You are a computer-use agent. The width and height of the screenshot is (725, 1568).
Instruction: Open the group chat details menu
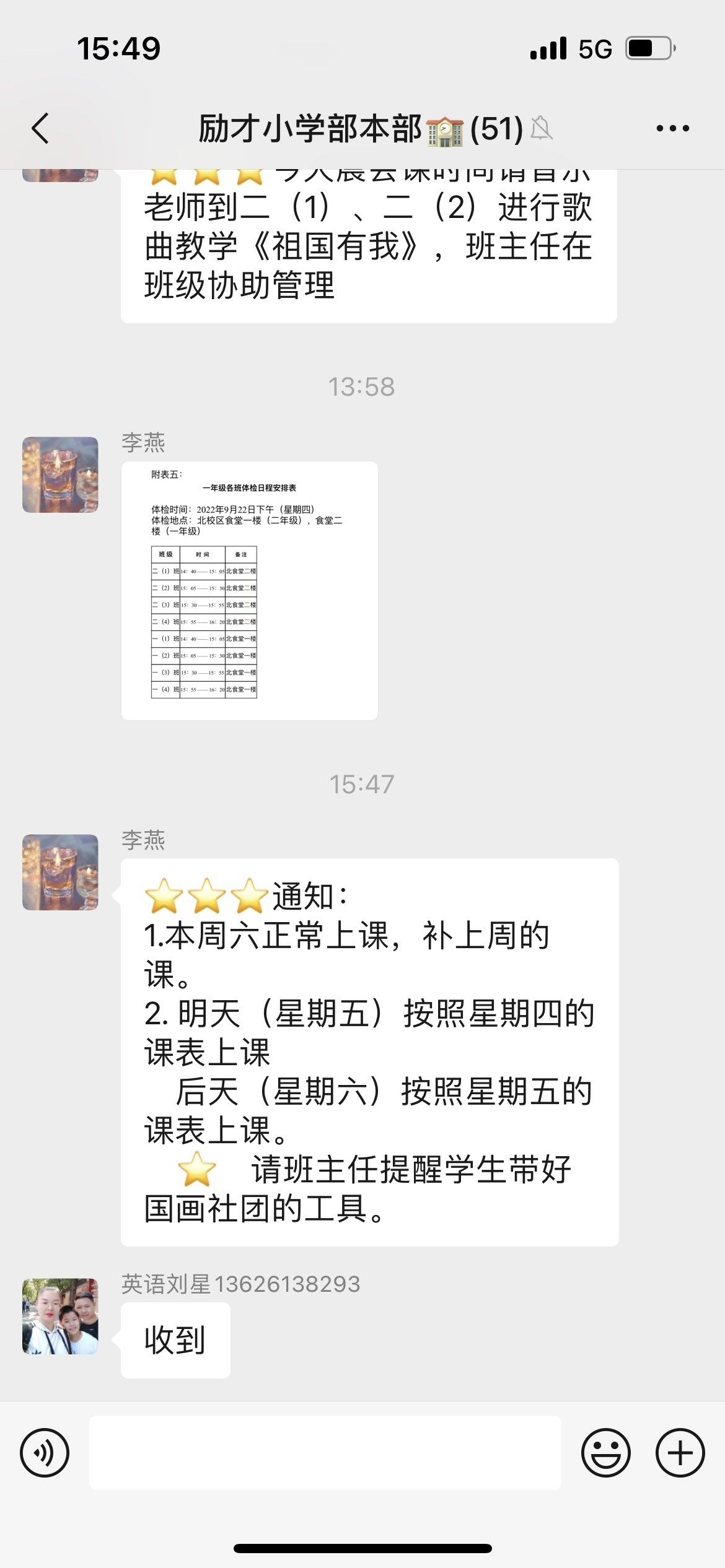(x=672, y=129)
